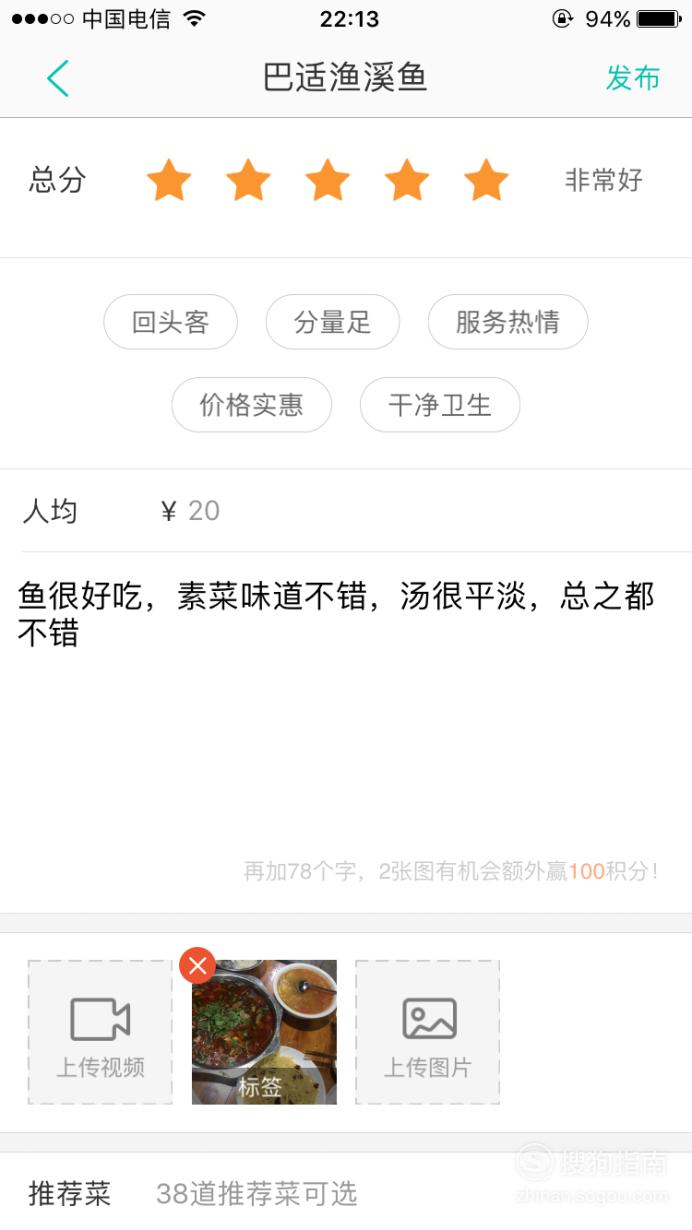The height and width of the screenshot is (1230, 692).
Task: Tap the review text box to edit
Action: pyautogui.click(x=346, y=700)
